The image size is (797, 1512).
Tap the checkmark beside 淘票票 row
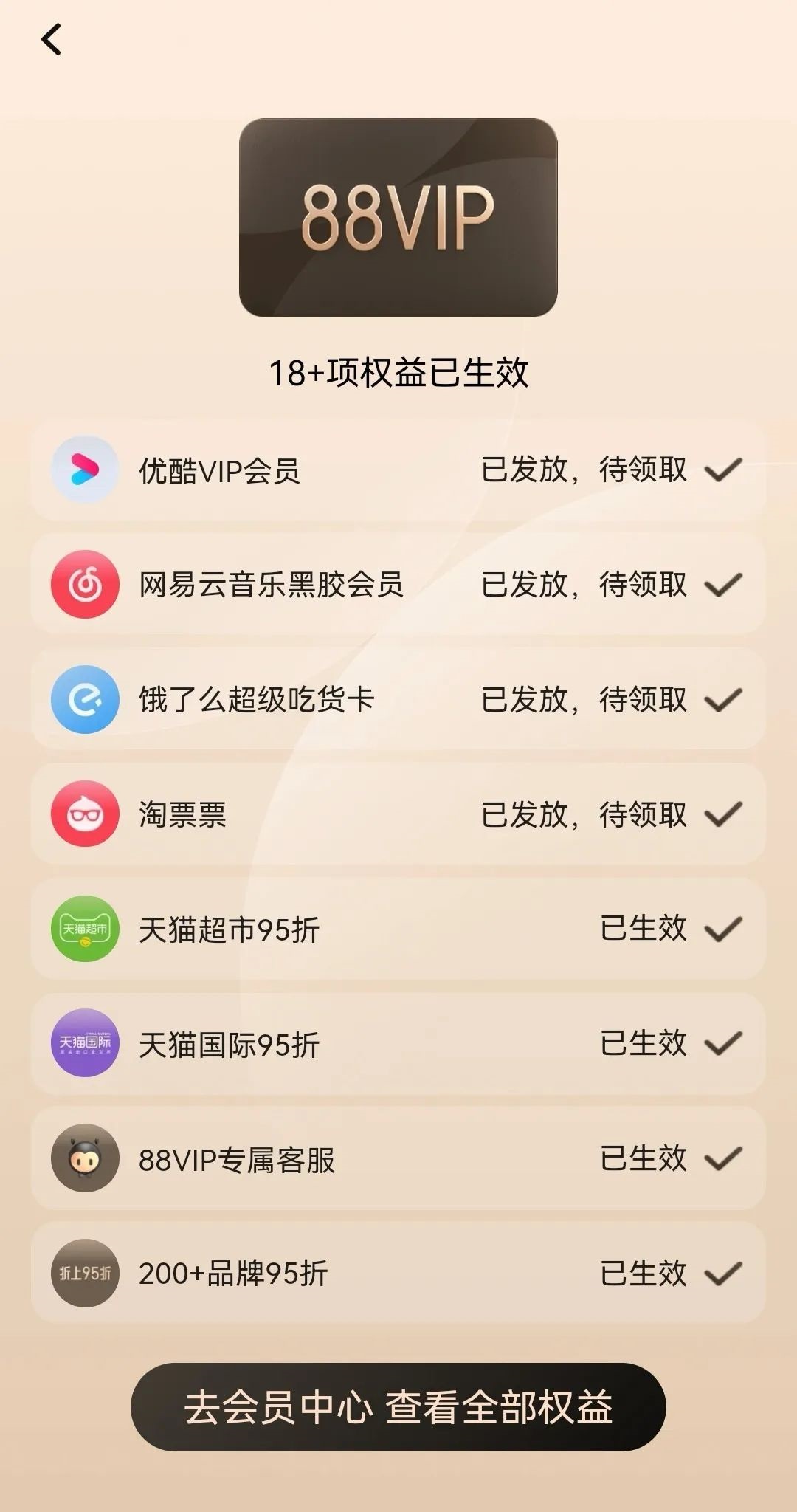coord(726,813)
